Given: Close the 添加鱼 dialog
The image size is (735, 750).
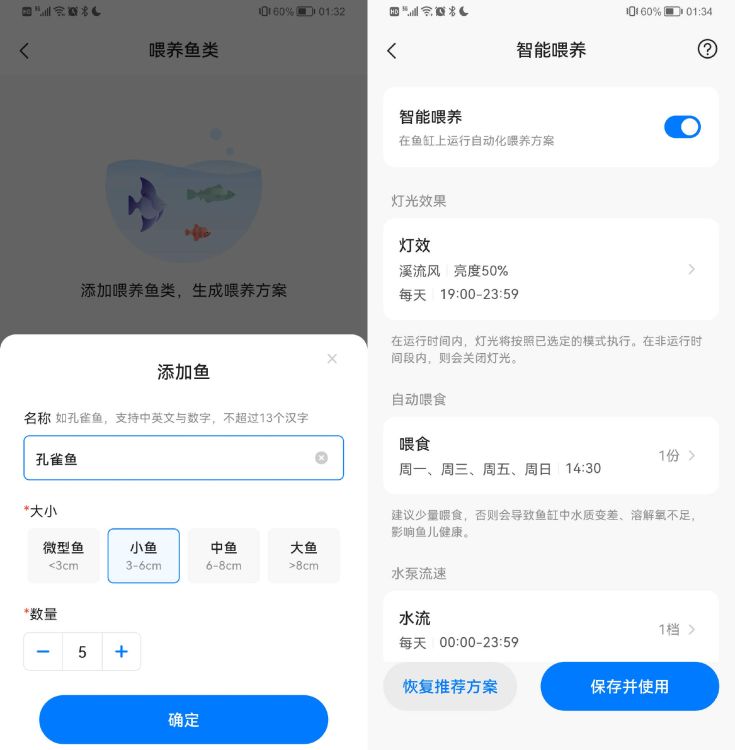Looking at the screenshot, I should point(332,359).
